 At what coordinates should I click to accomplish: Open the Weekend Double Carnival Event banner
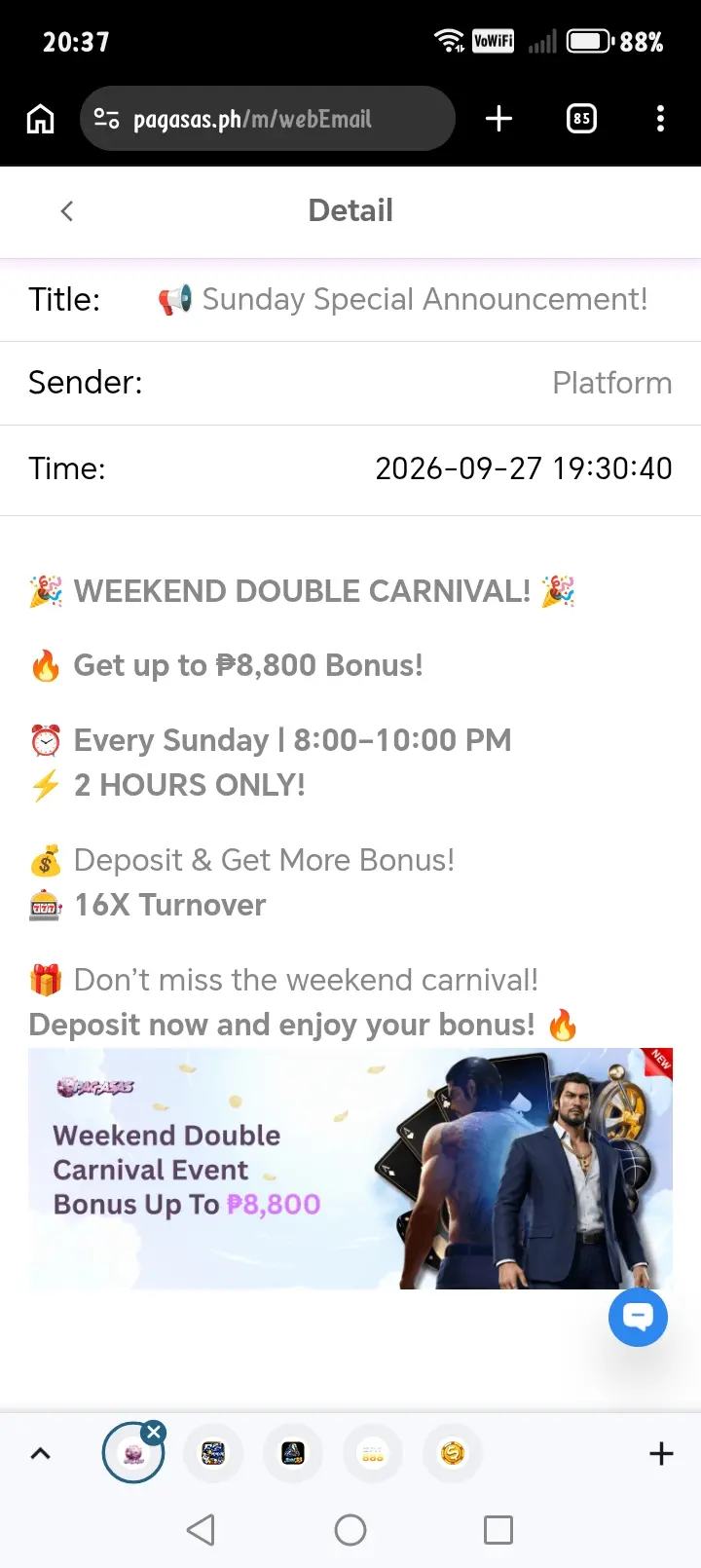pos(350,1169)
